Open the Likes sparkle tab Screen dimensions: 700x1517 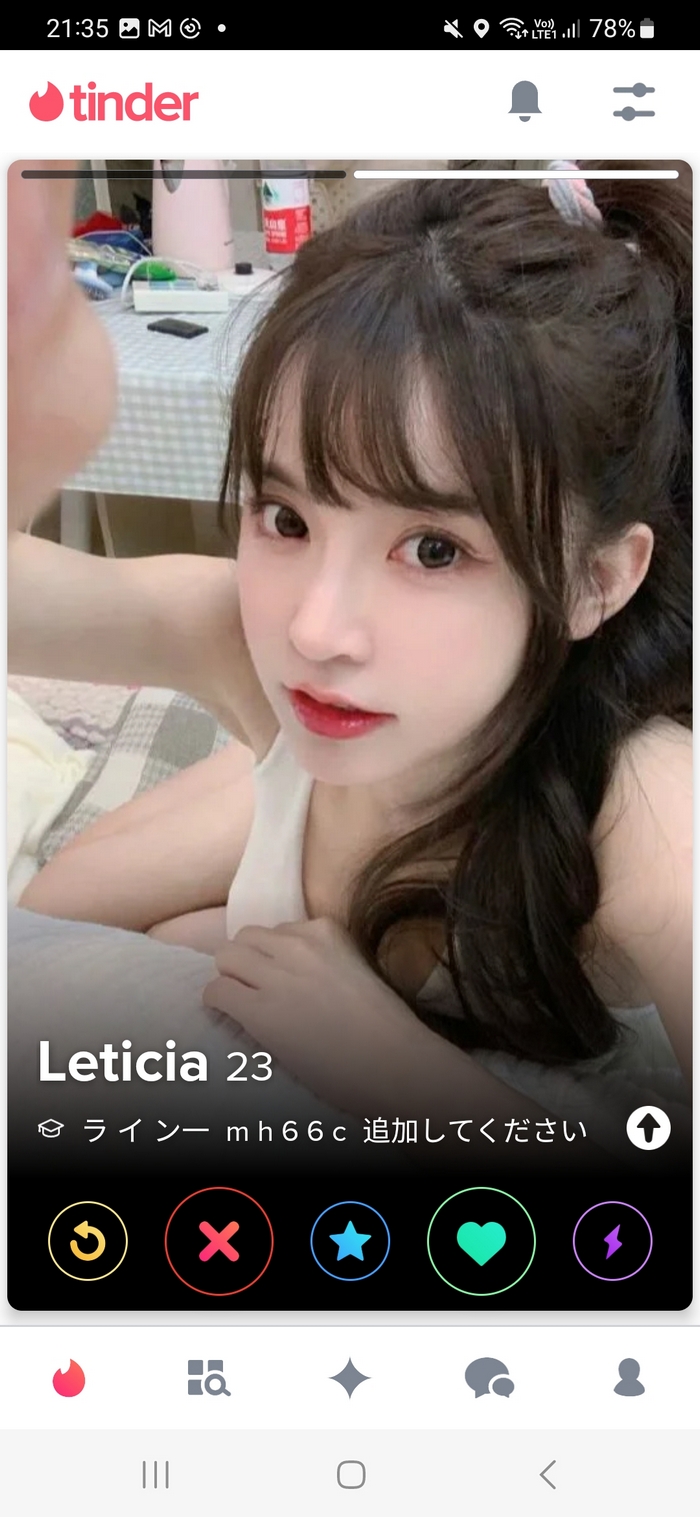350,1378
